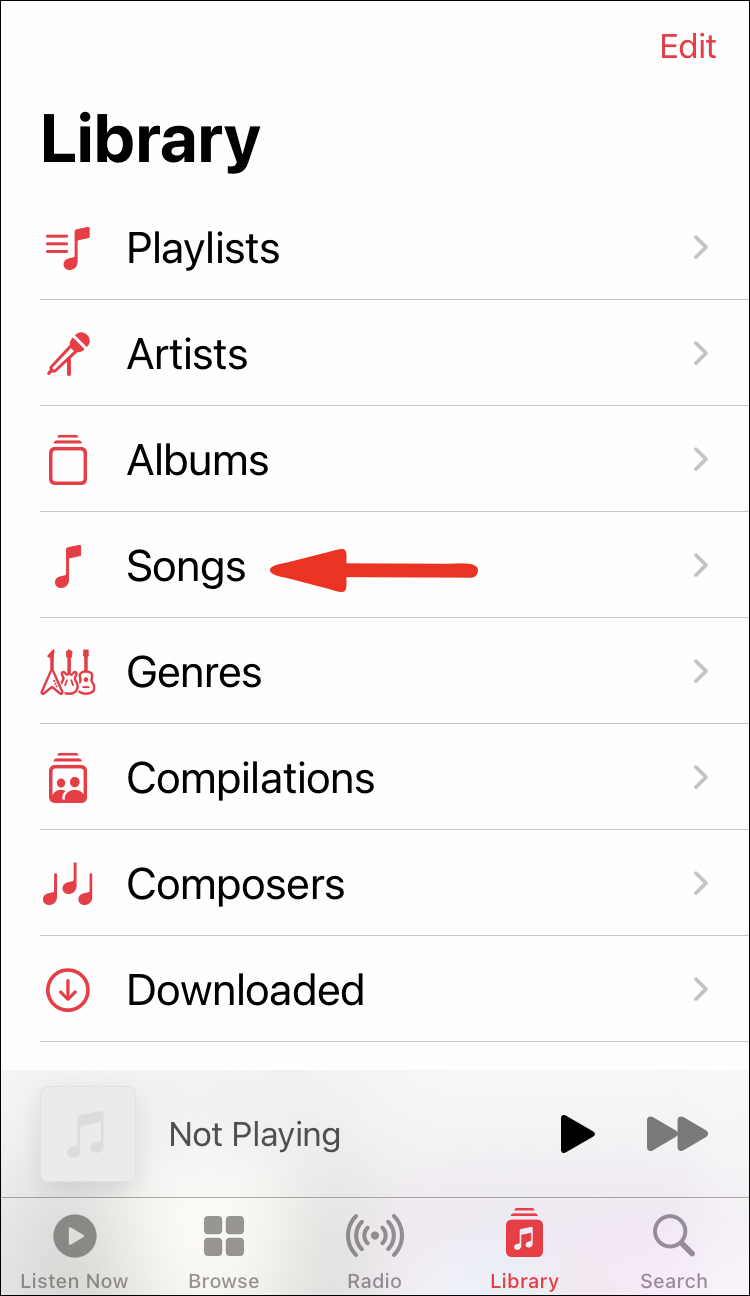Select the Library tab
Image resolution: width=750 pixels, height=1296 pixels.
[x=524, y=1250]
